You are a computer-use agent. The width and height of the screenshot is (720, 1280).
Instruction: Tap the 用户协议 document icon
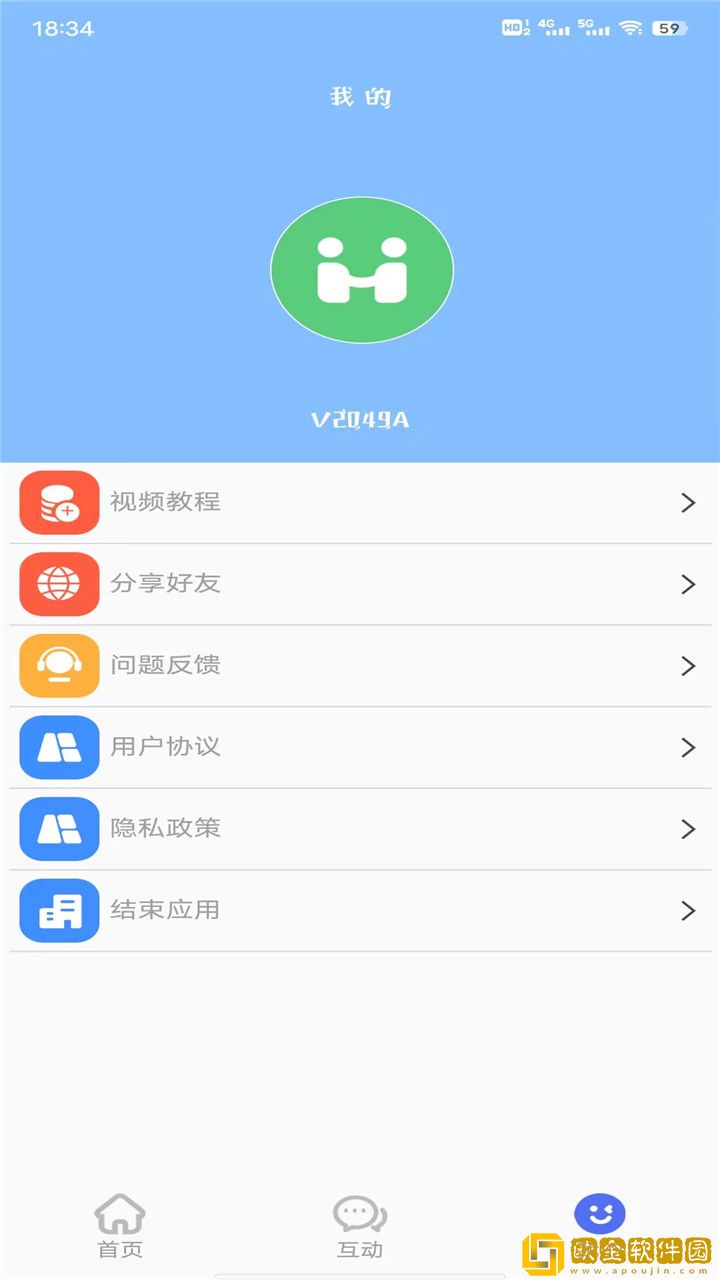coord(57,747)
